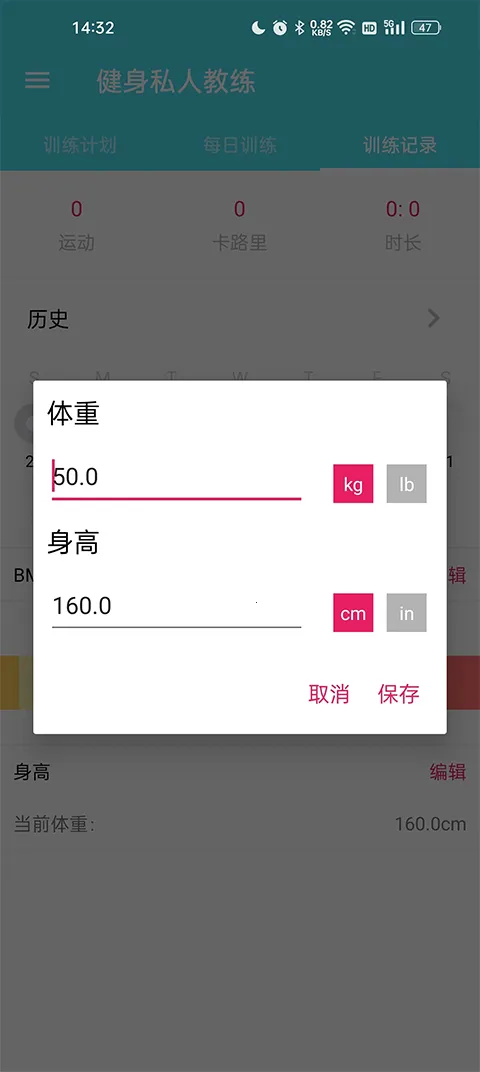Tap the height field showing 160.0

tap(176, 606)
